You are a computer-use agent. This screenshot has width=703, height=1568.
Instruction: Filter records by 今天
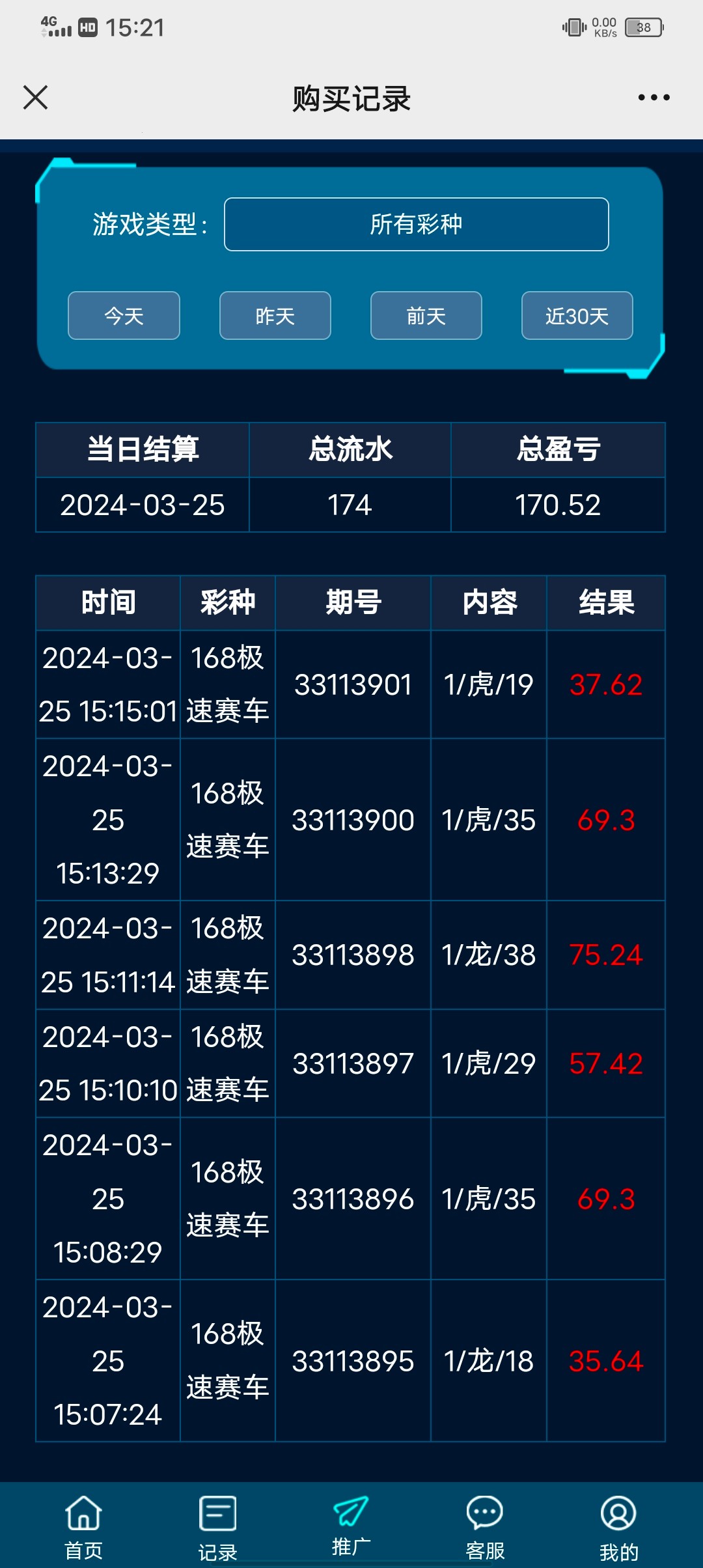[124, 316]
